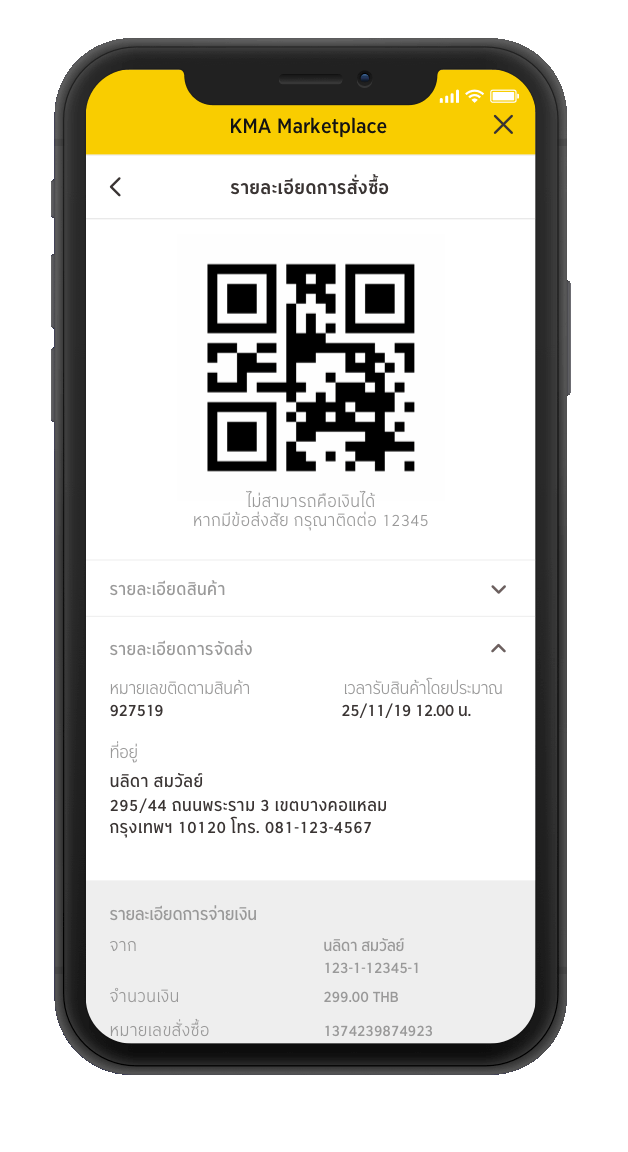Screen dimensions: 628x1152
Task: Collapse the รายละเอียดการจัดส่ง section
Action: coord(498,648)
